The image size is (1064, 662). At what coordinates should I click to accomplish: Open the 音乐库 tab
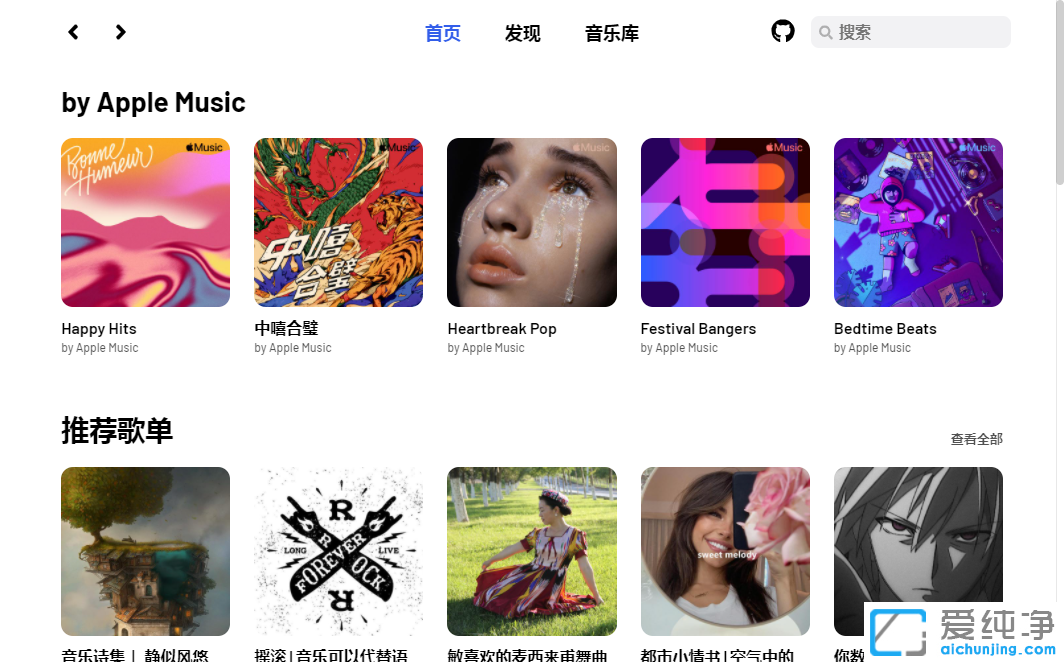pyautogui.click(x=611, y=33)
